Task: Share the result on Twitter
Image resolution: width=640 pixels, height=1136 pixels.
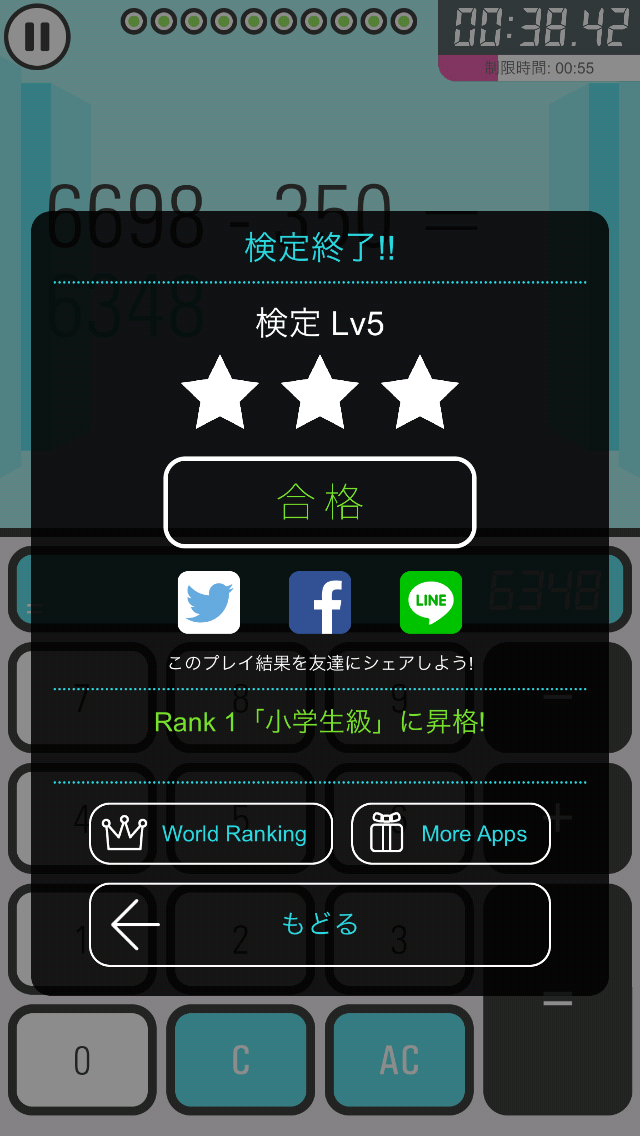Action: click(209, 602)
